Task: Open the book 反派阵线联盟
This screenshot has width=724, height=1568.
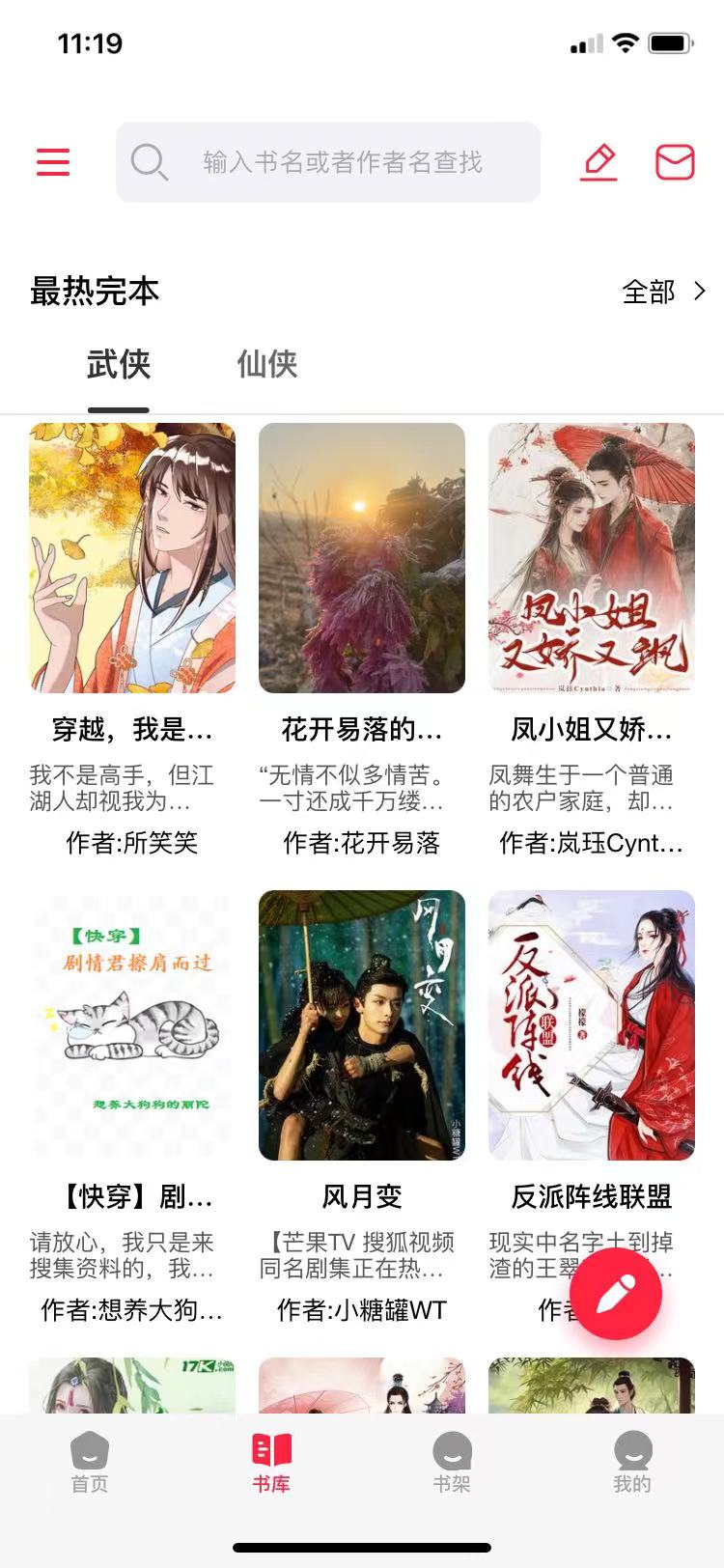Action: pos(592,1025)
